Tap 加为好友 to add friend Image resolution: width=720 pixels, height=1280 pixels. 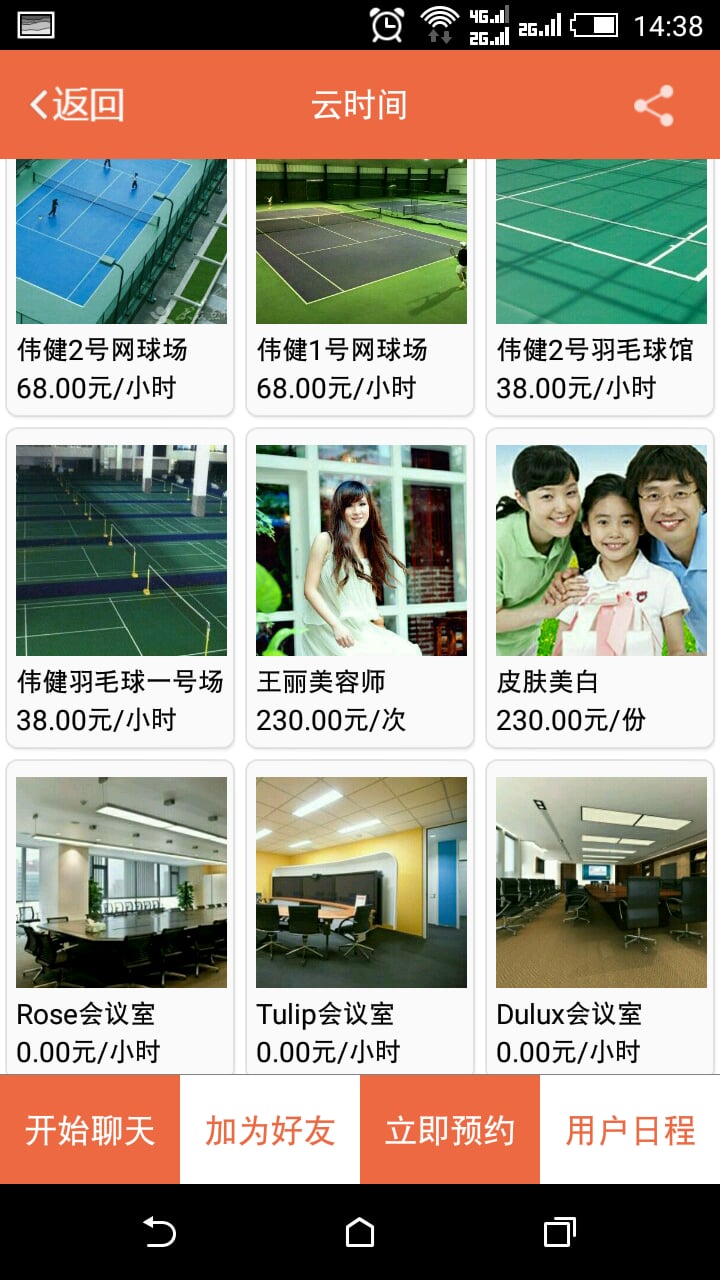pyautogui.click(x=270, y=1130)
